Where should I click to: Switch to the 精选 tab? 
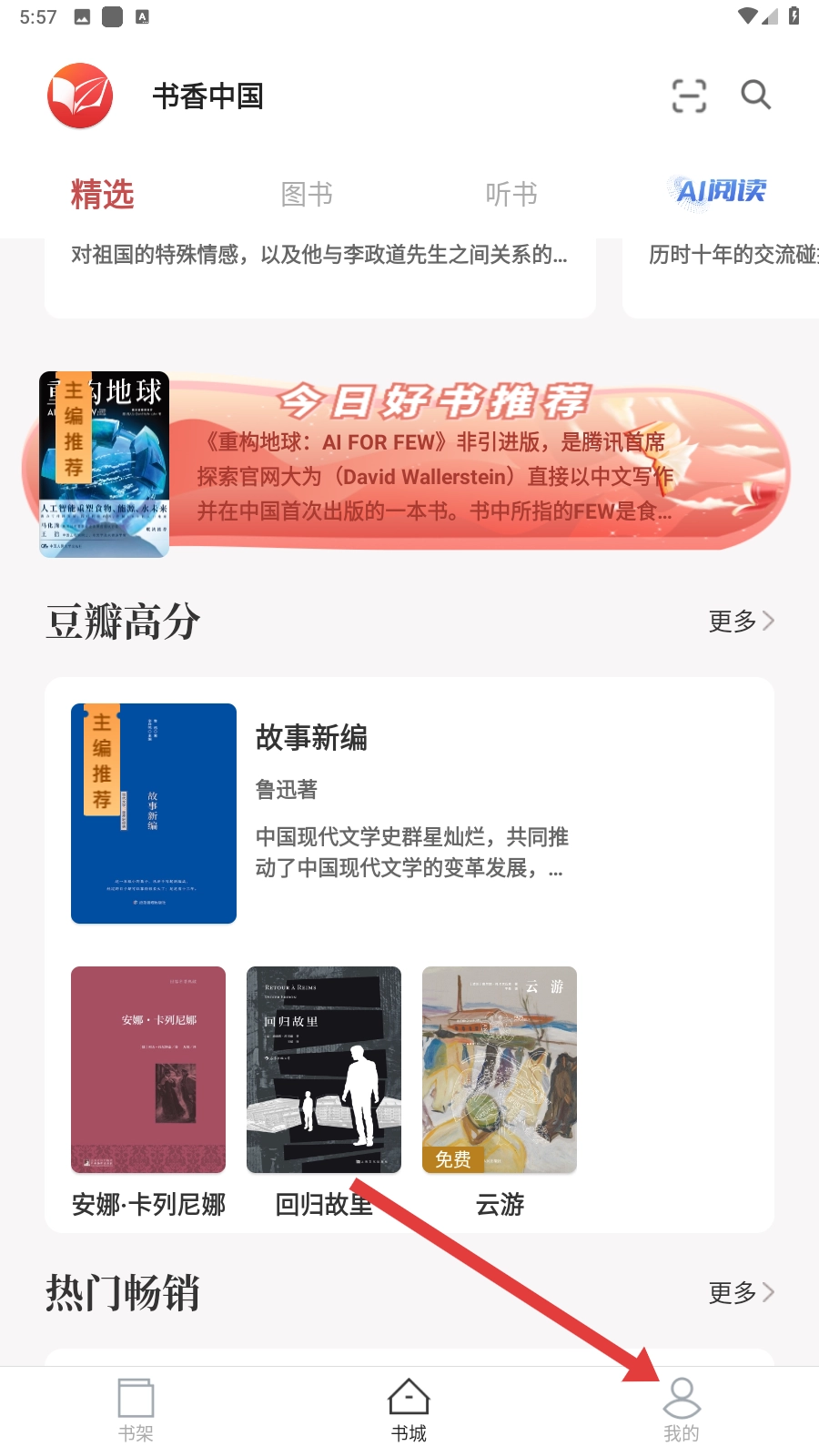pos(102,194)
